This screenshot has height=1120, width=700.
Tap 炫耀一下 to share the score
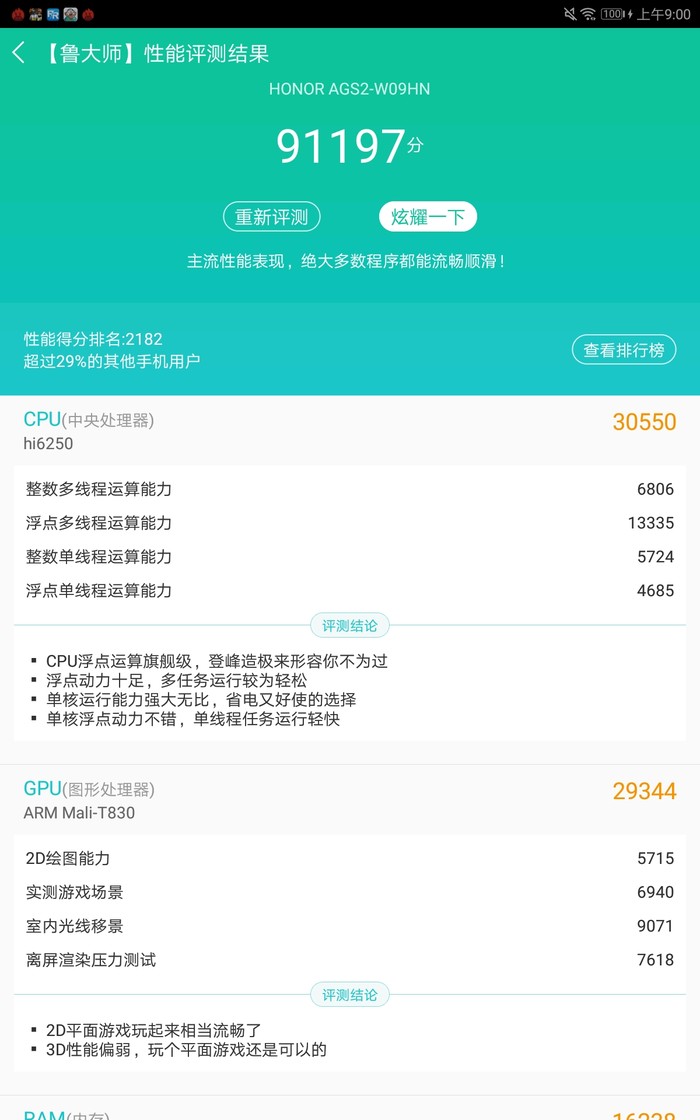(427, 216)
